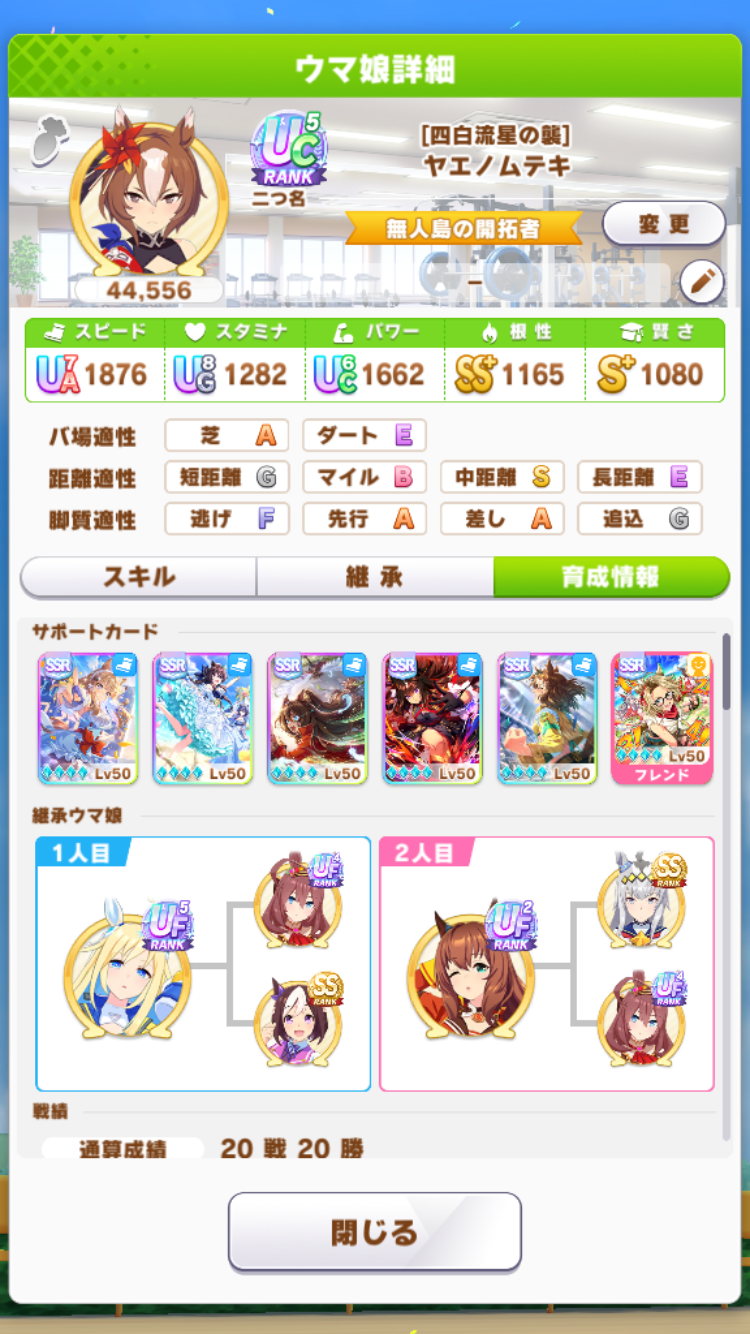
Task: Open the フレンド support card
Action: [x=661, y=718]
